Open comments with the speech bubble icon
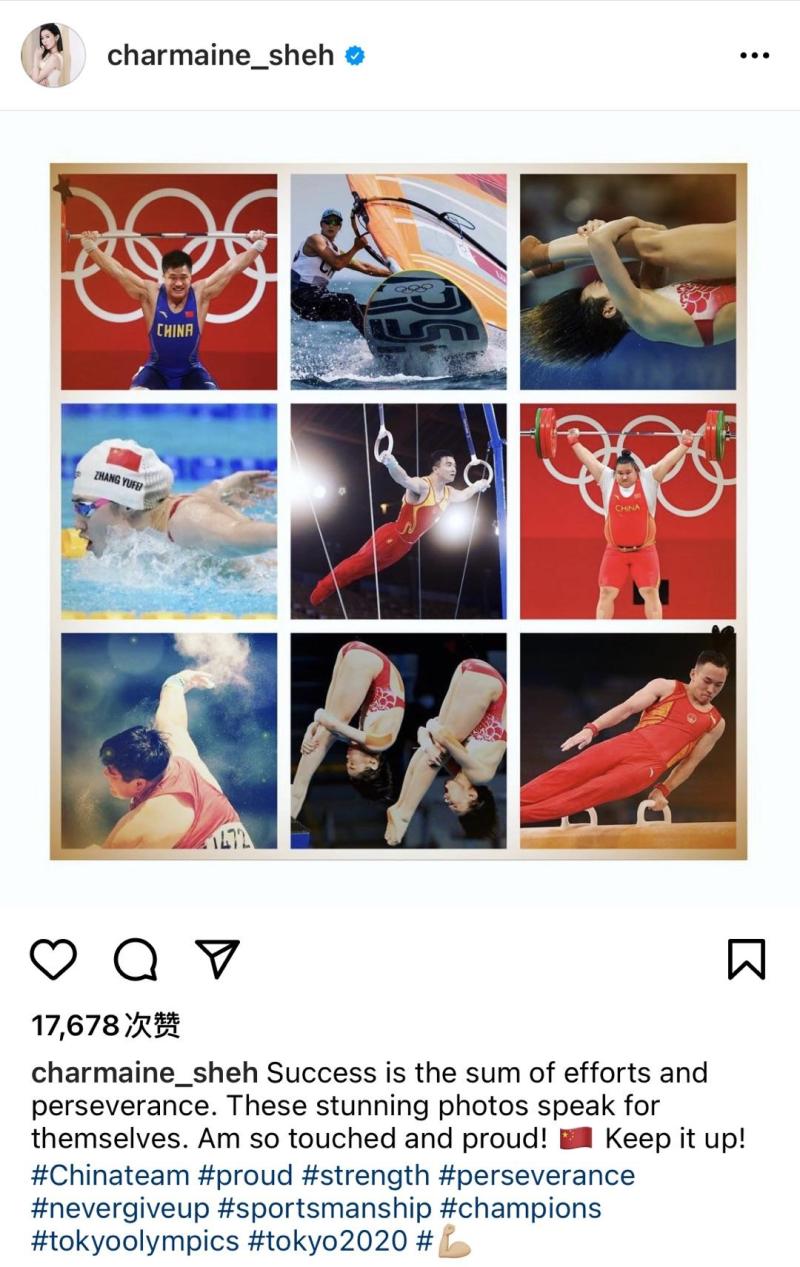 point(135,961)
